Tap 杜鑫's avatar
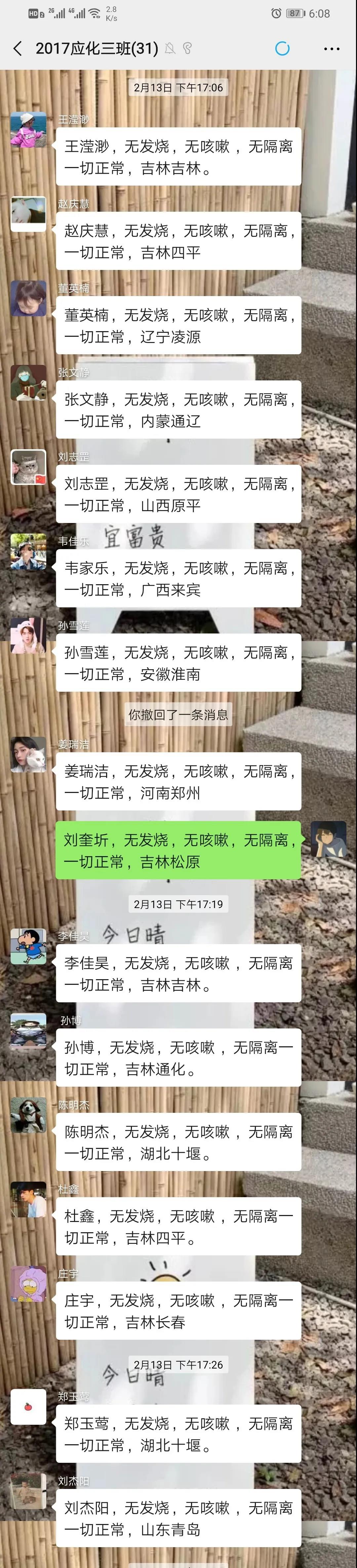This screenshot has height=1568, width=357. 28,1199
